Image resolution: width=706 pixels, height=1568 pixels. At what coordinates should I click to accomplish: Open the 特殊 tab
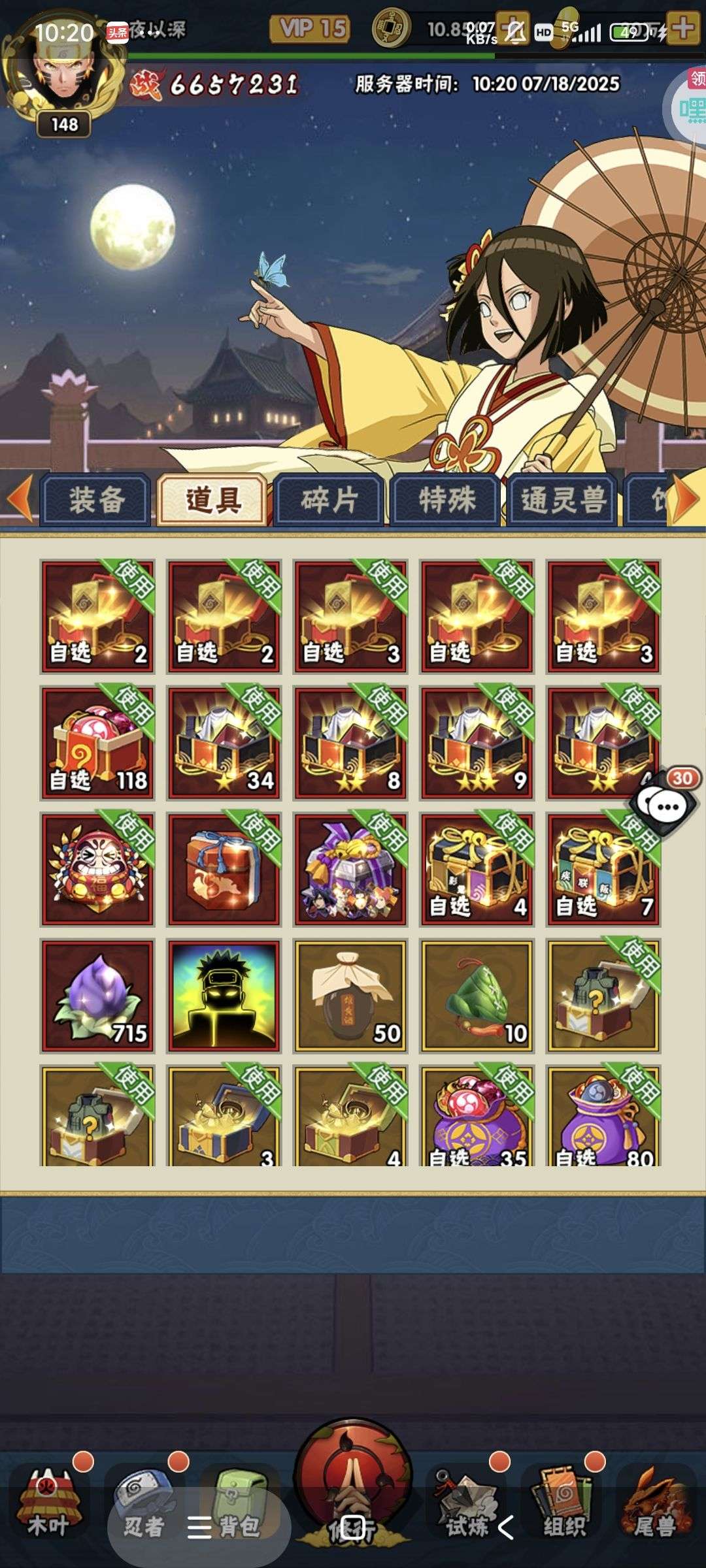[x=446, y=500]
